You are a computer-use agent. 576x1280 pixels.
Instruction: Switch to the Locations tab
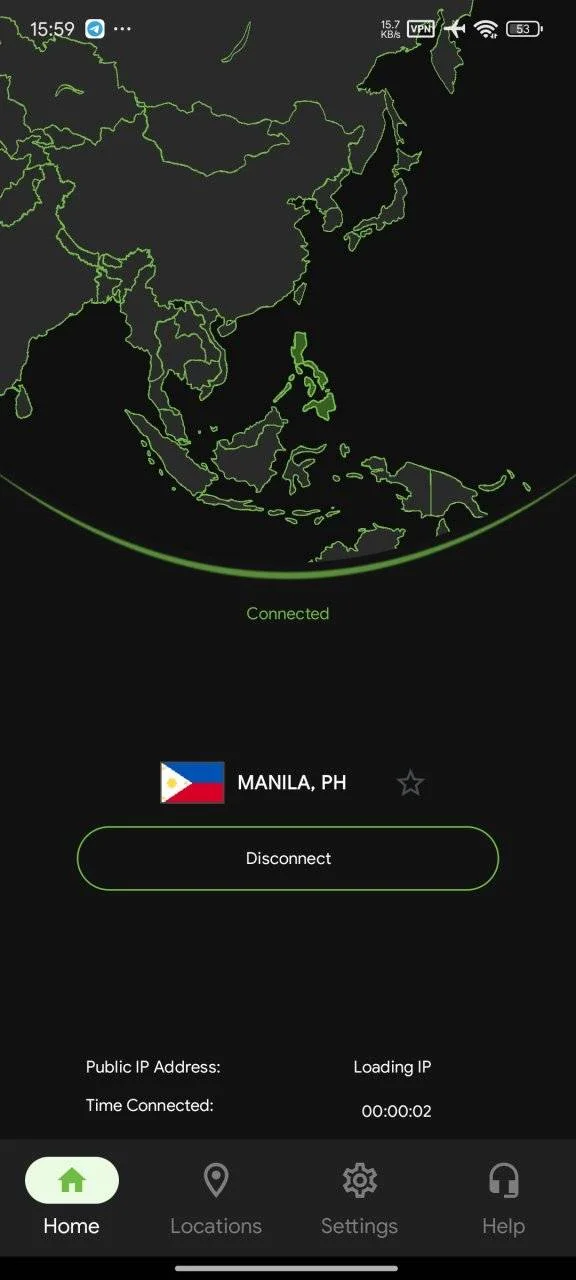tap(216, 1199)
